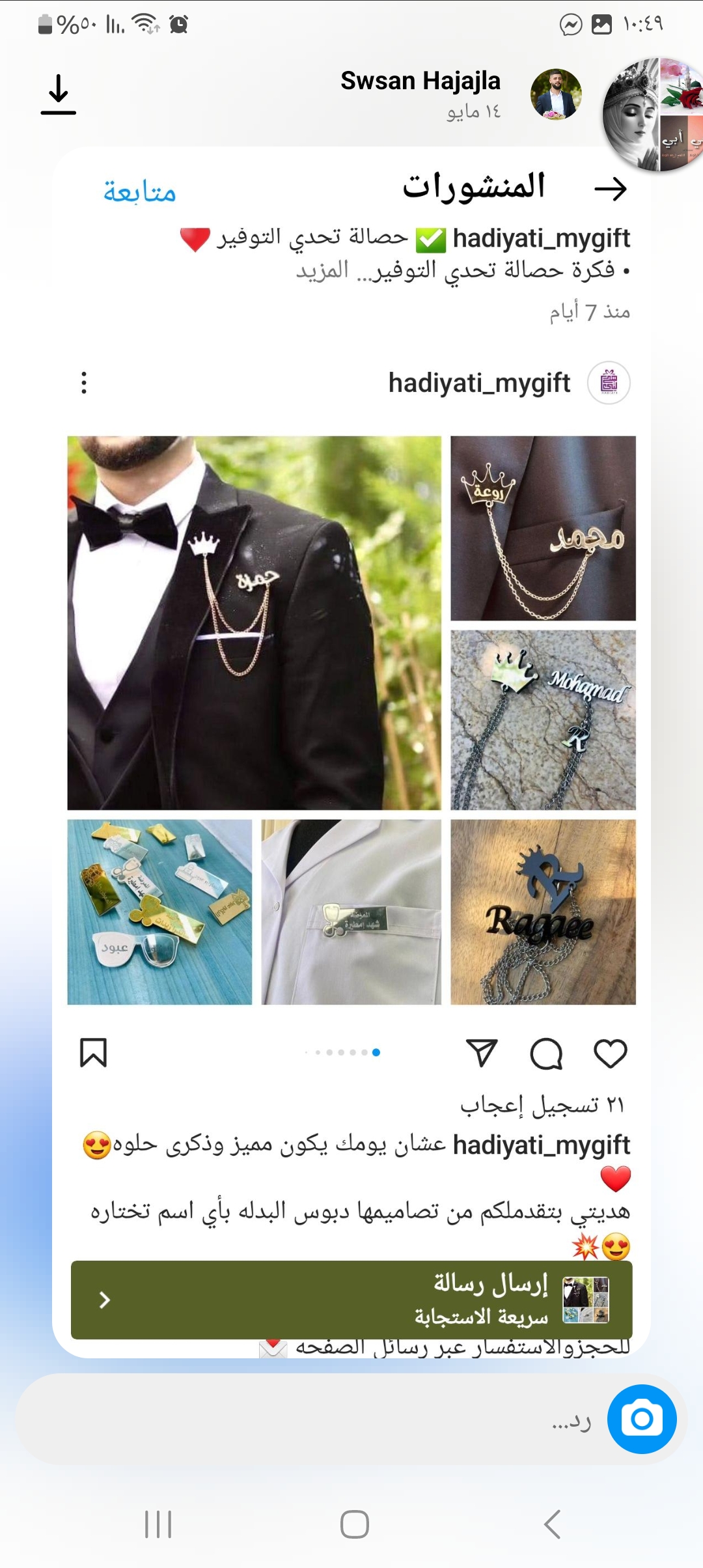This screenshot has height=1568, width=703.
Task: Download this story using the download icon
Action: tap(59, 95)
